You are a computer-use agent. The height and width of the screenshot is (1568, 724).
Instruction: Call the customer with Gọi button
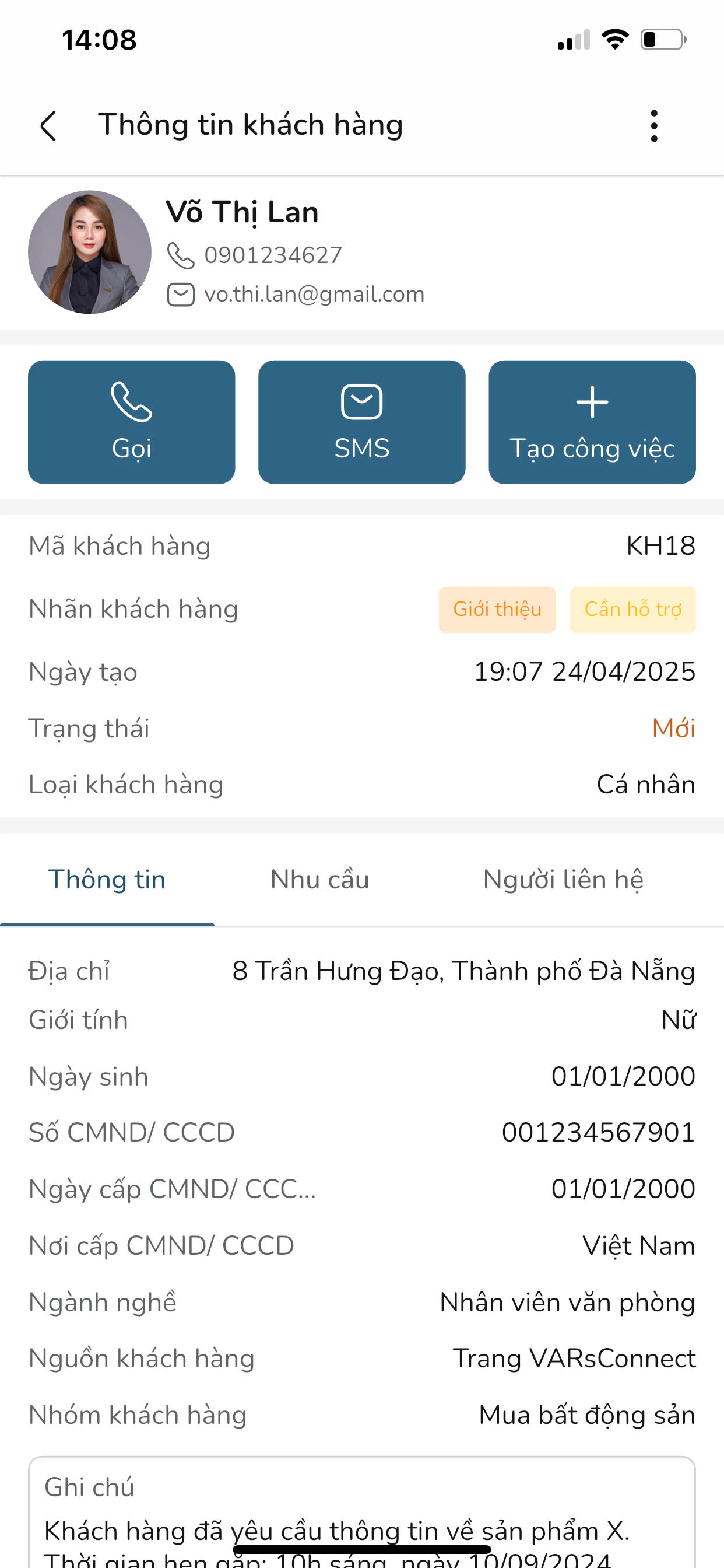pyautogui.click(x=131, y=422)
